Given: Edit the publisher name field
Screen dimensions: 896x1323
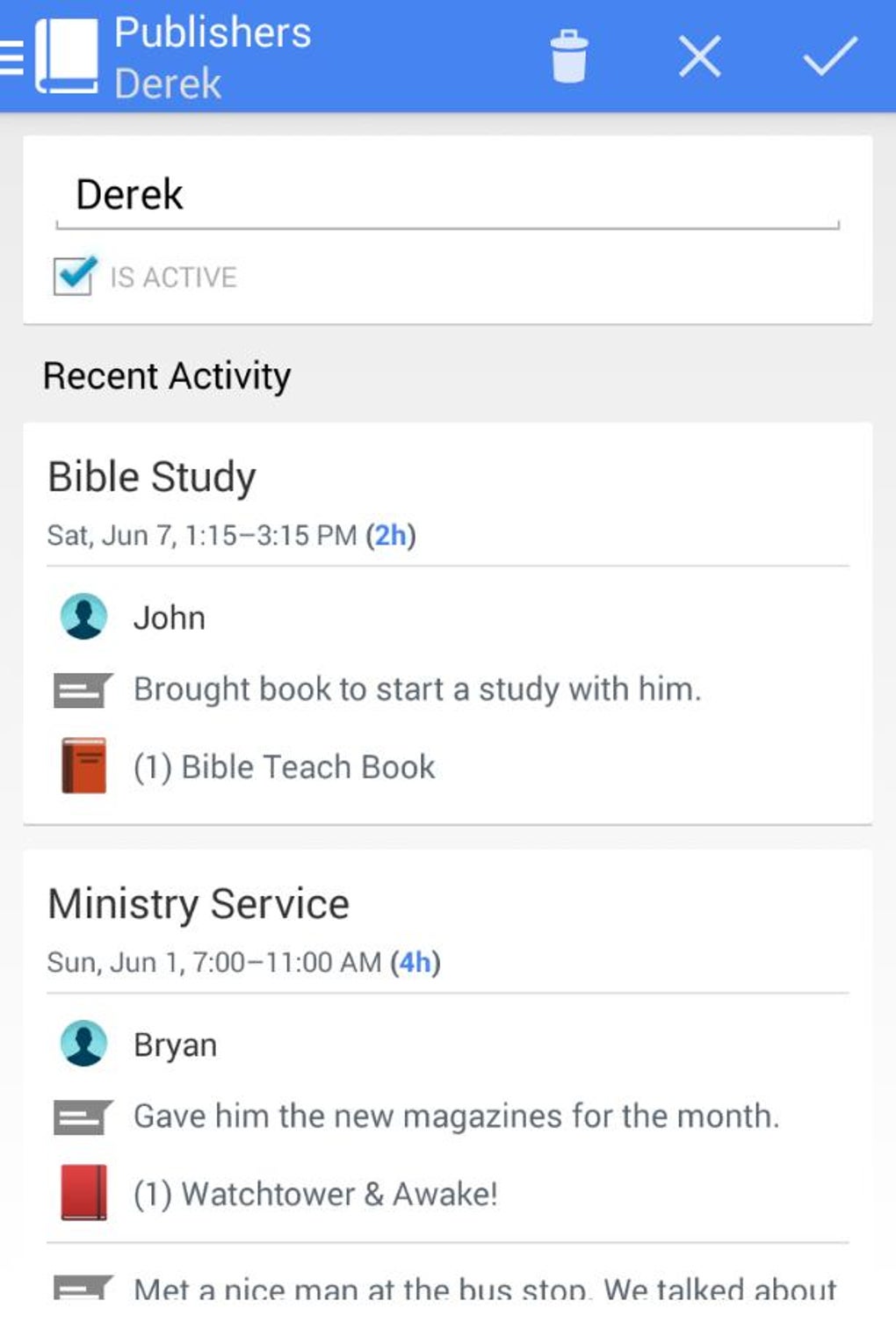Looking at the screenshot, I should point(446,195).
